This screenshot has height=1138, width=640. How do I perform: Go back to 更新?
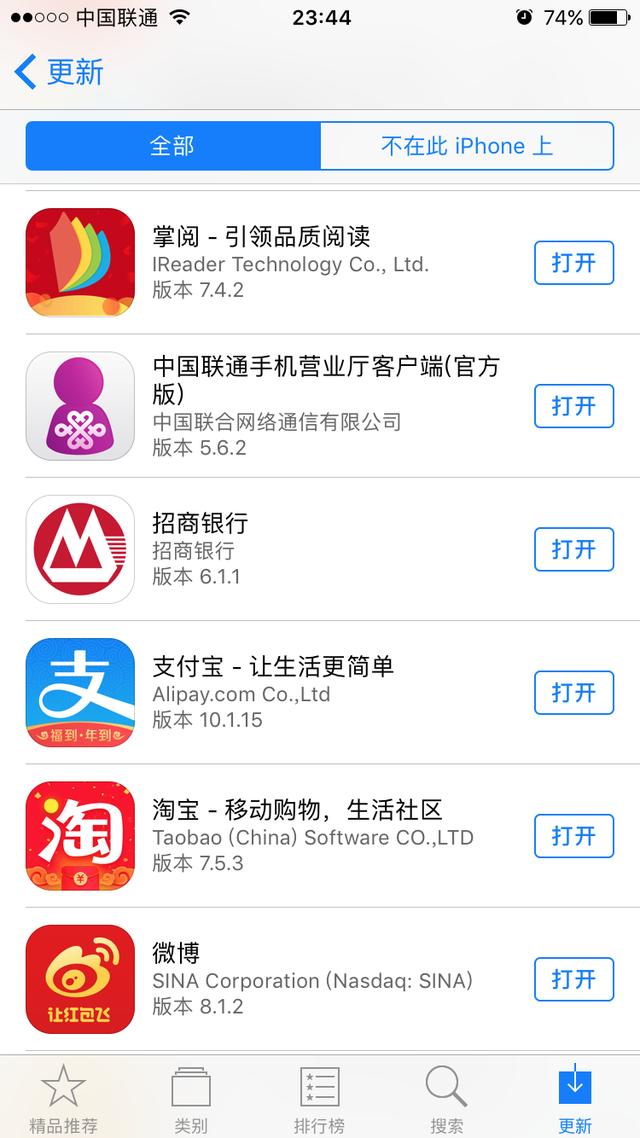coord(60,72)
